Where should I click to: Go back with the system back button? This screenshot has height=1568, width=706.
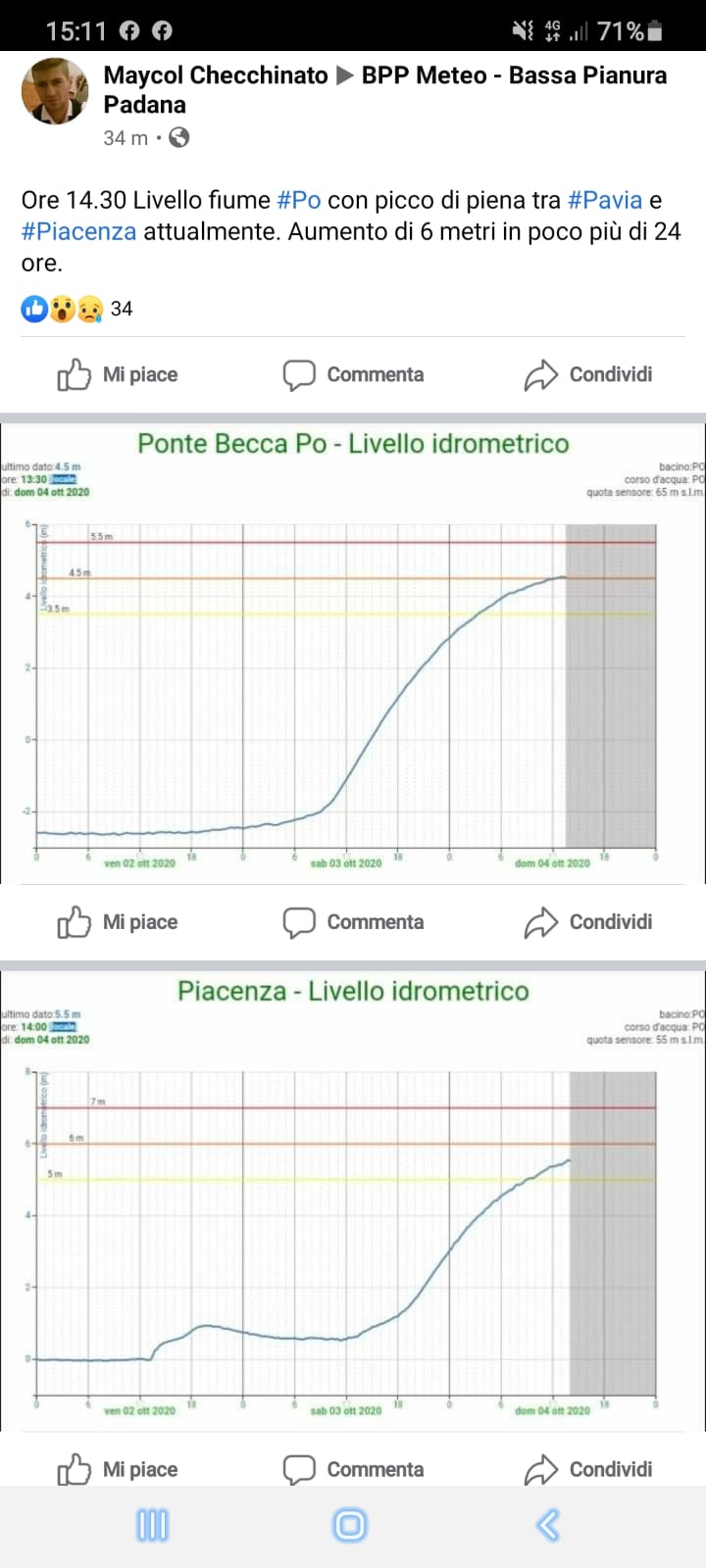coord(548,1525)
